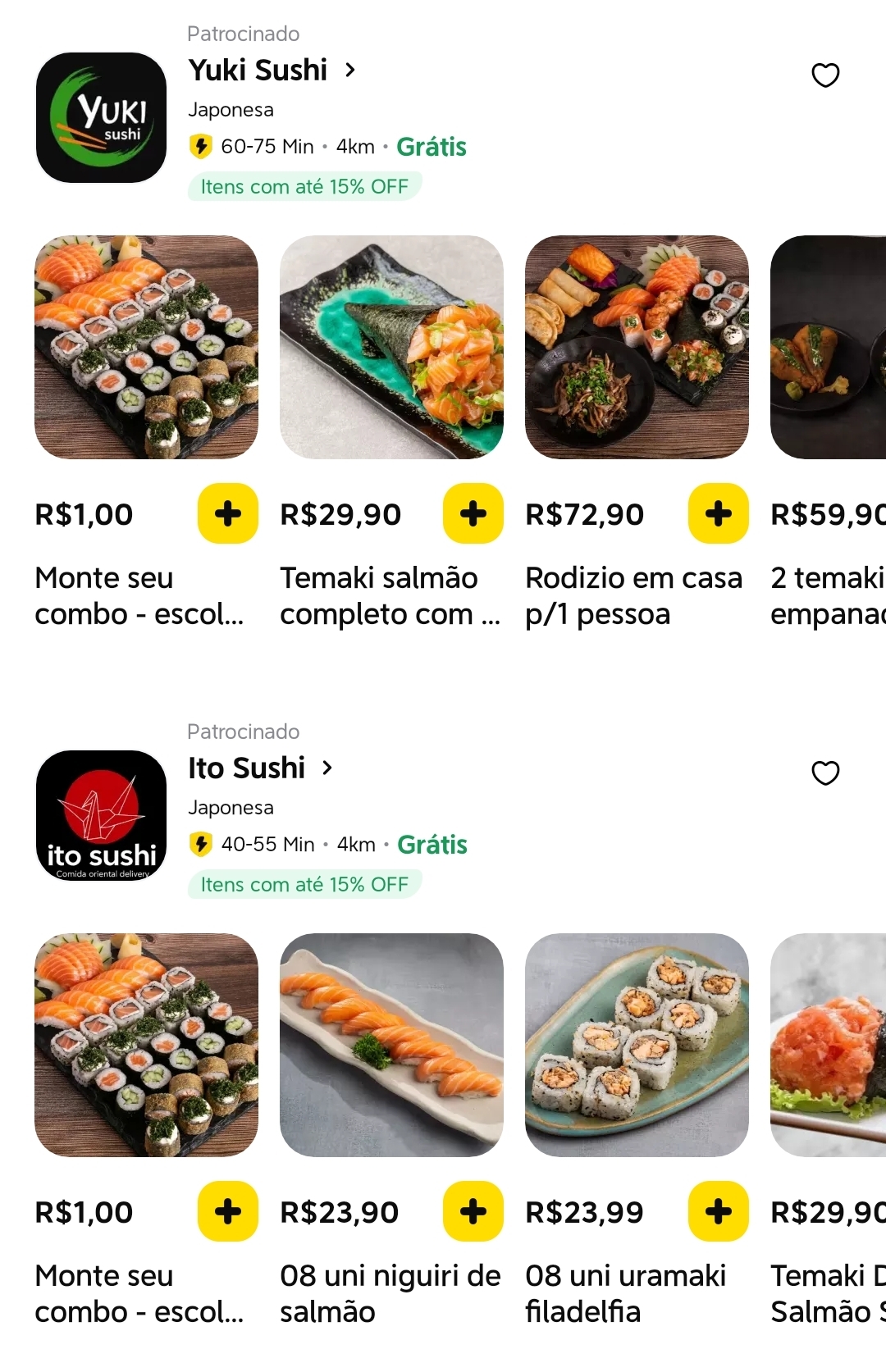Image resolution: width=886 pixels, height=1372 pixels.
Task: View the 08 uni uramaki filadelfia card
Action: tap(637, 1045)
